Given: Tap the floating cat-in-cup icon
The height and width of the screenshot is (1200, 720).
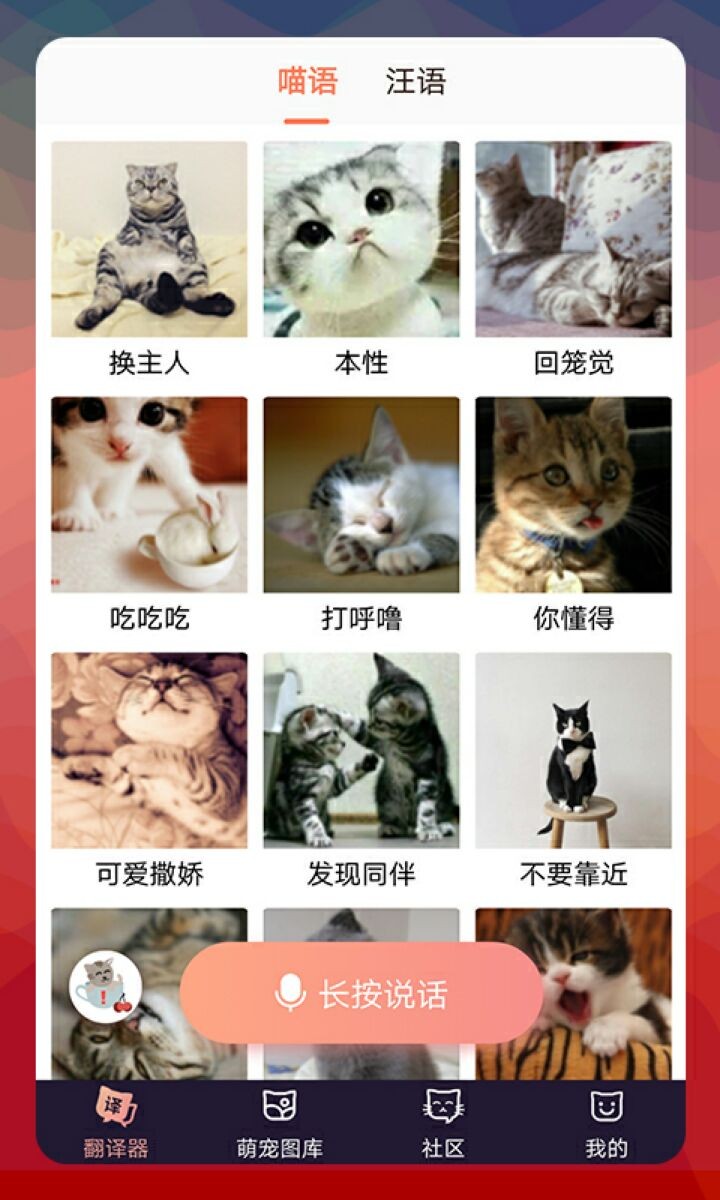Looking at the screenshot, I should point(105,986).
